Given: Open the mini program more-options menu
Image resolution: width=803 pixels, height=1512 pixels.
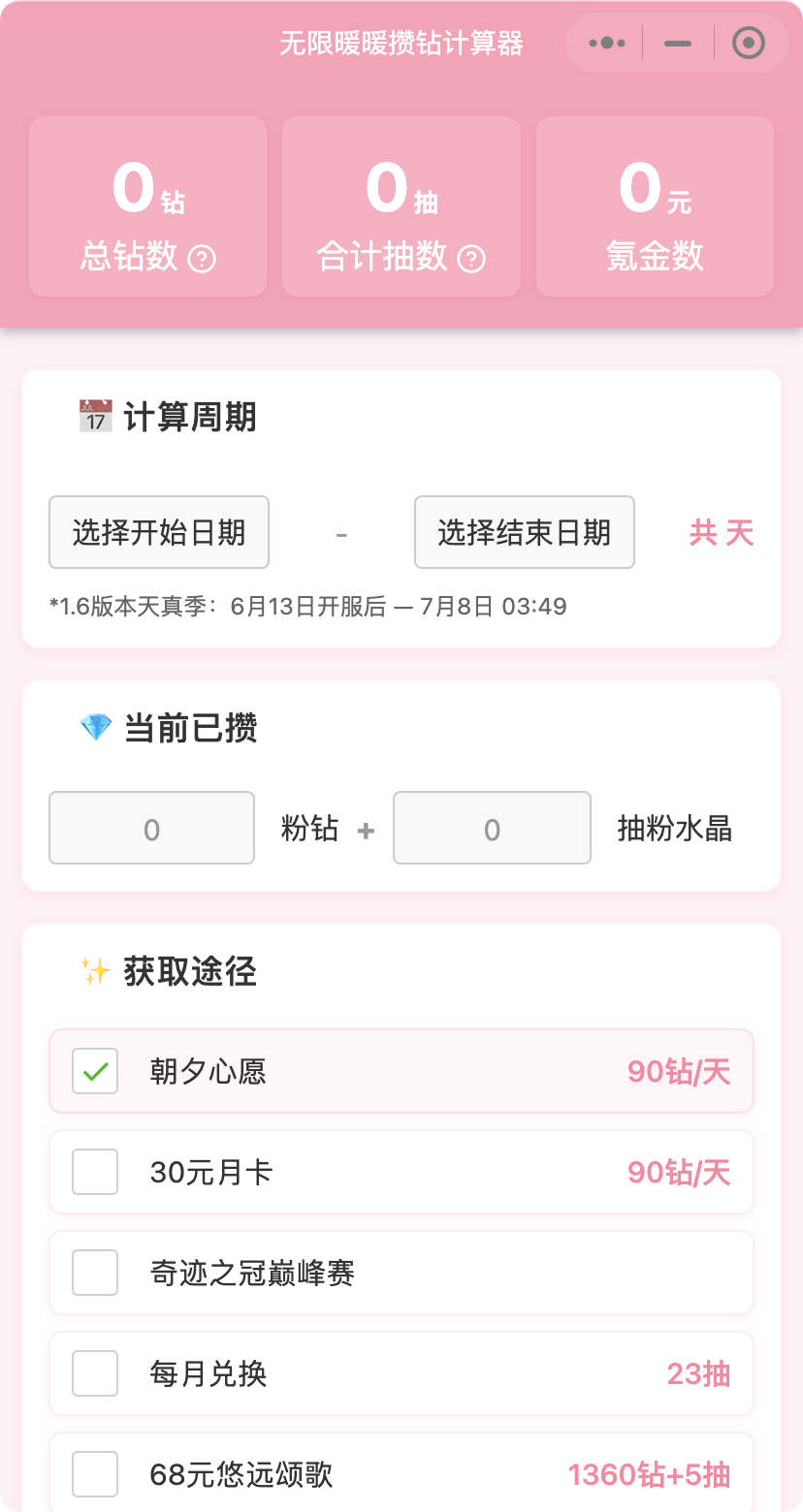Looking at the screenshot, I should pos(607,44).
